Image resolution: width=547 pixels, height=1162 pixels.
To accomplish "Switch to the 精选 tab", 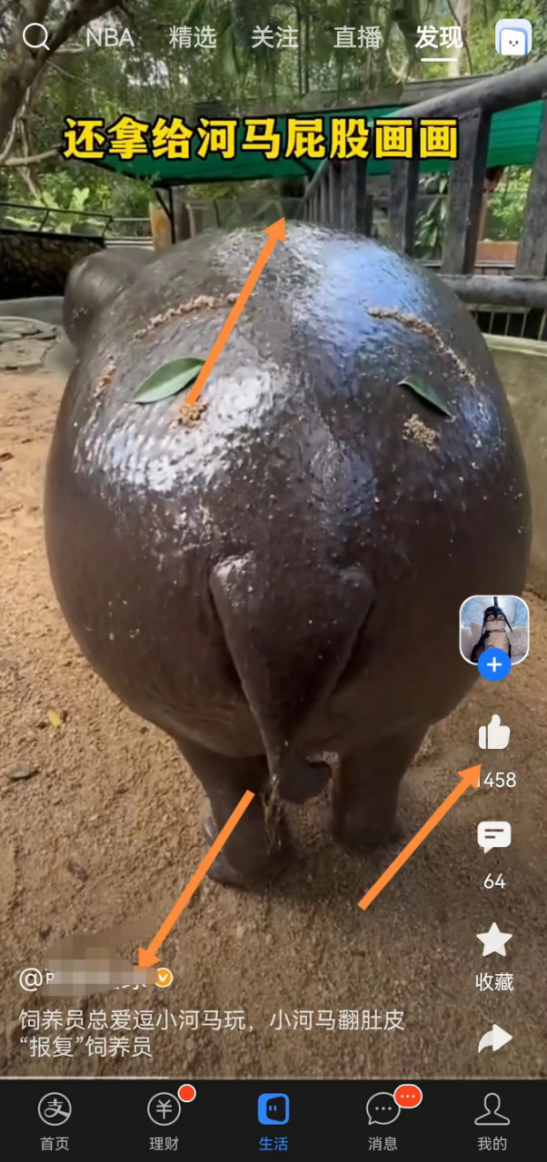I will pyautogui.click(x=192, y=37).
